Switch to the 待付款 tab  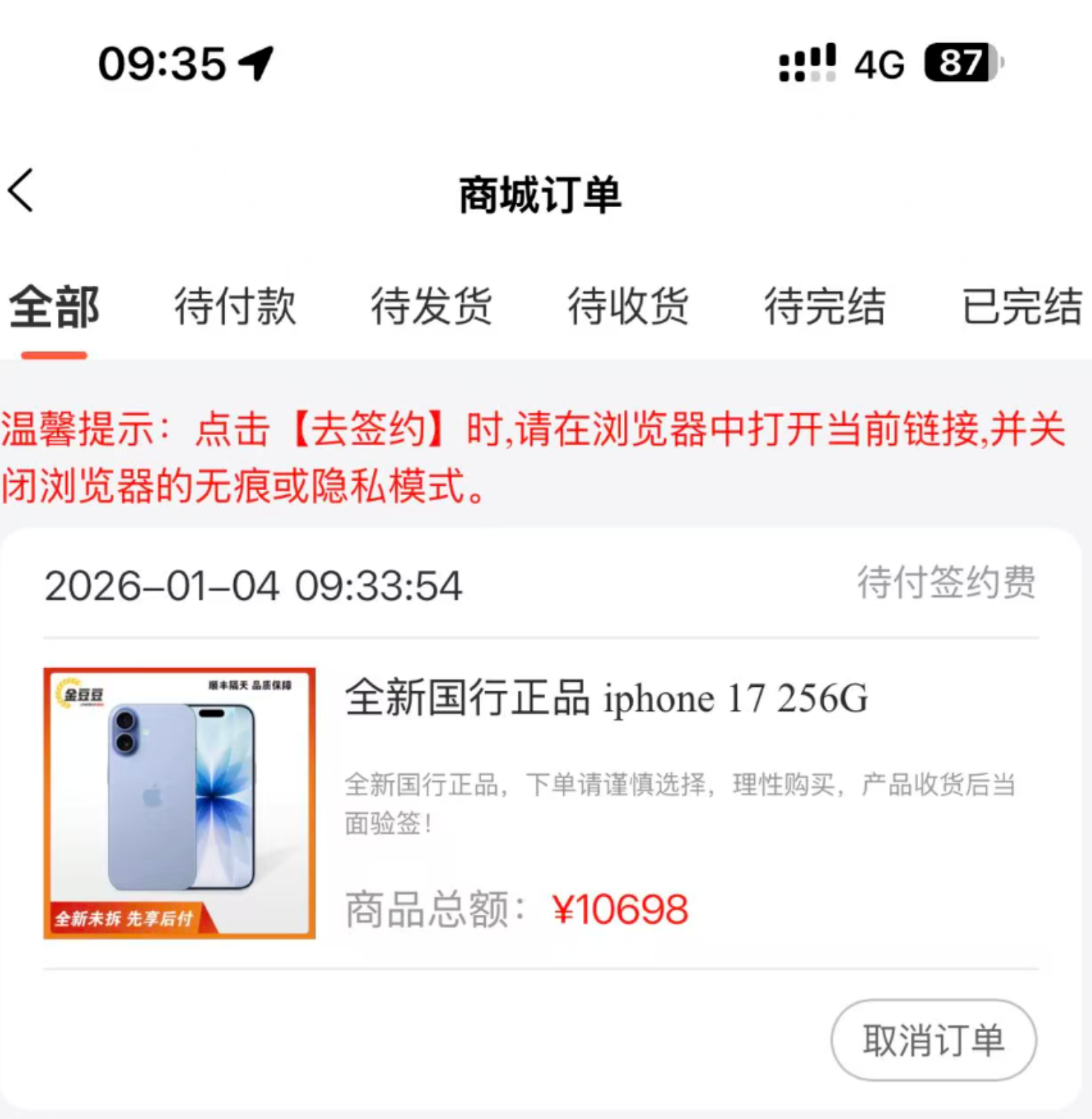[x=235, y=307]
